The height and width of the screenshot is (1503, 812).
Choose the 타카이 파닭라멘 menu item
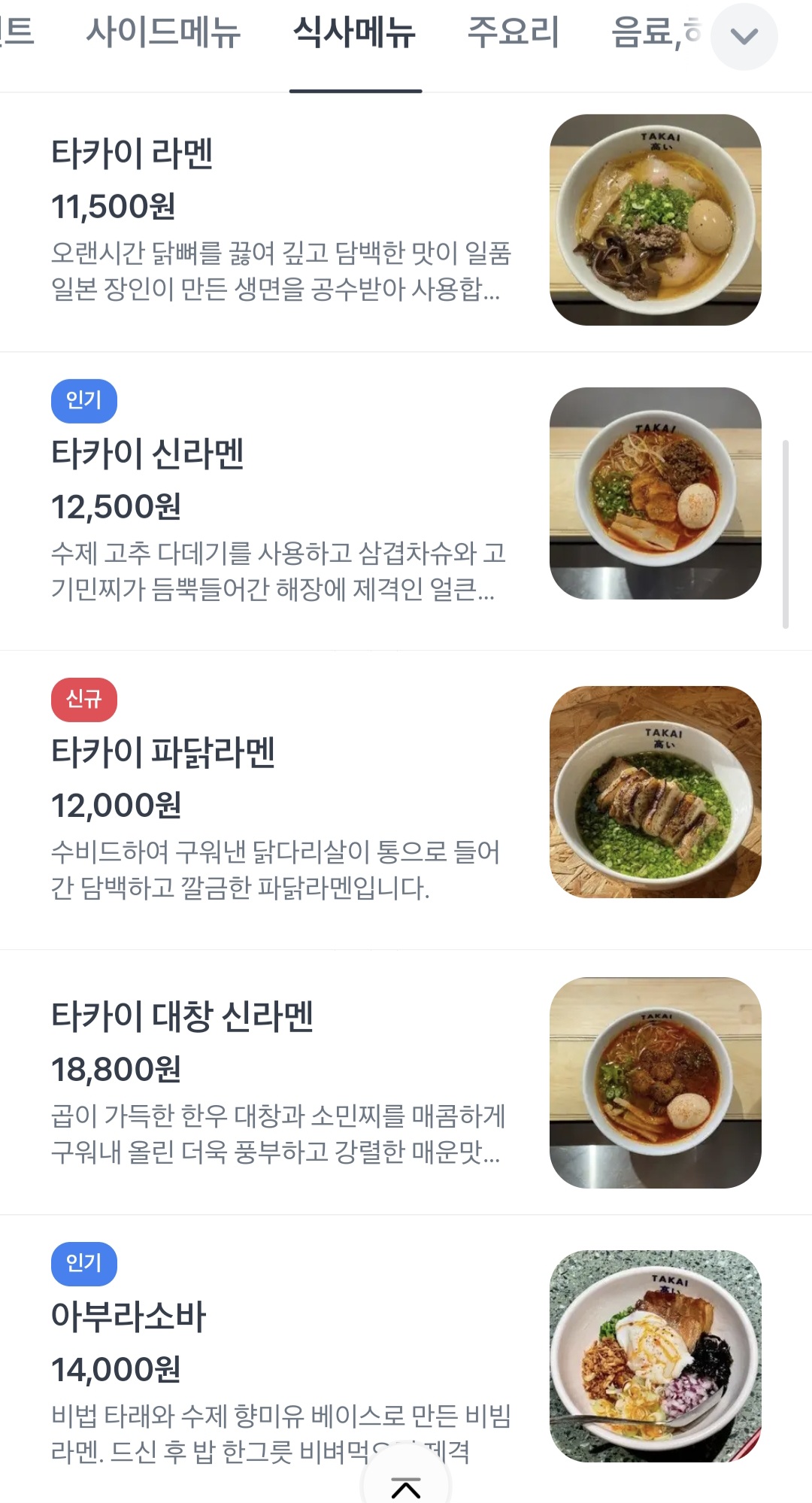[x=163, y=753]
